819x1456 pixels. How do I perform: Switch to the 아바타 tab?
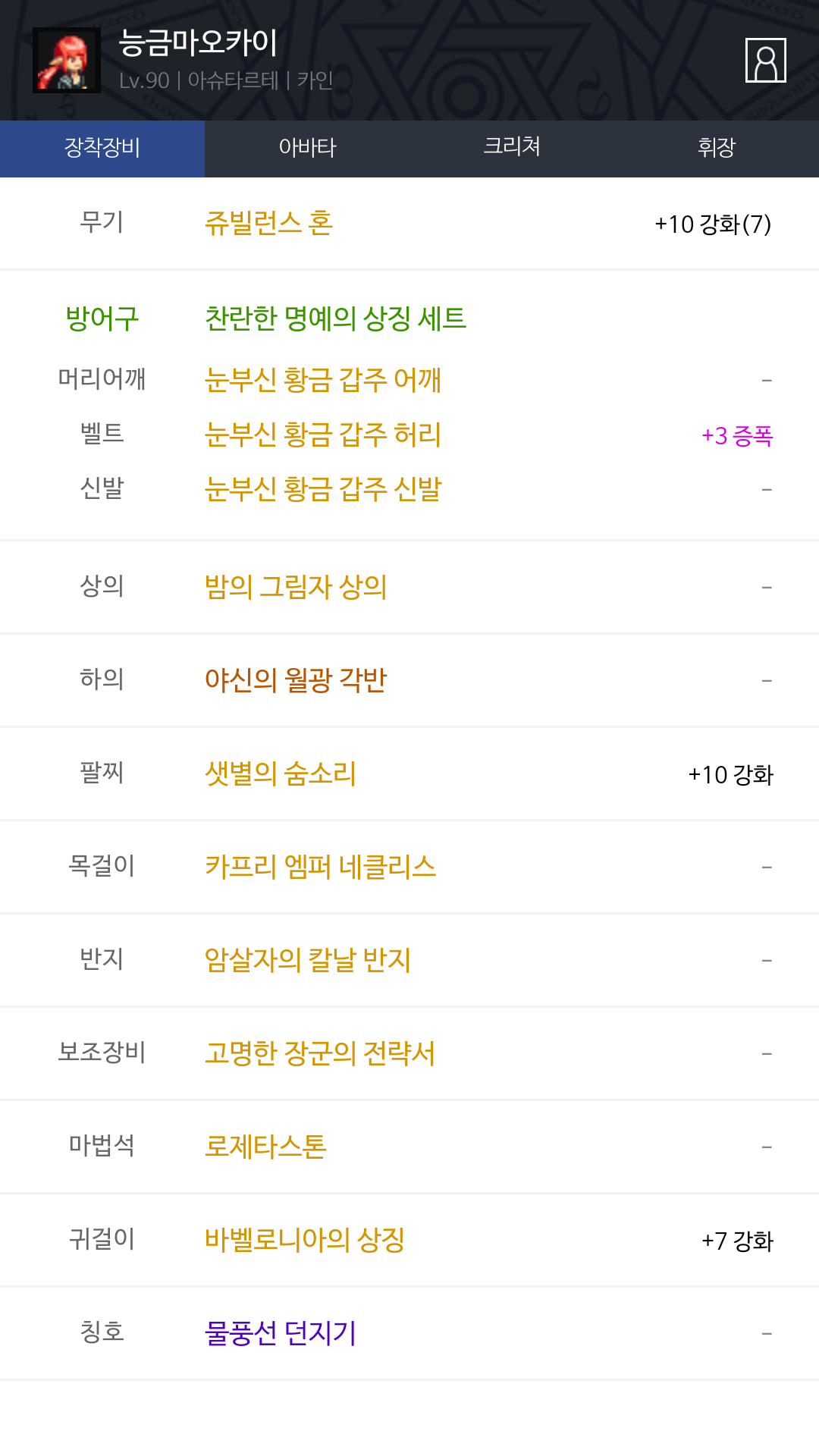click(x=307, y=149)
